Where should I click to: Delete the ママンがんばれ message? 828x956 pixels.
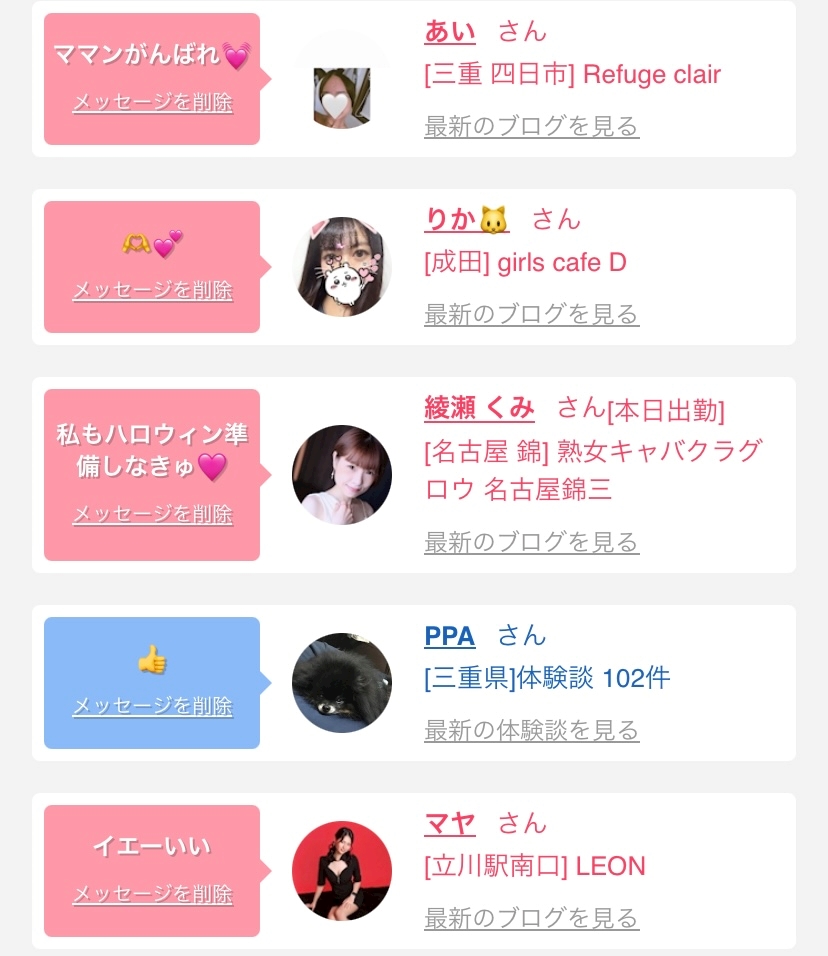pos(152,102)
